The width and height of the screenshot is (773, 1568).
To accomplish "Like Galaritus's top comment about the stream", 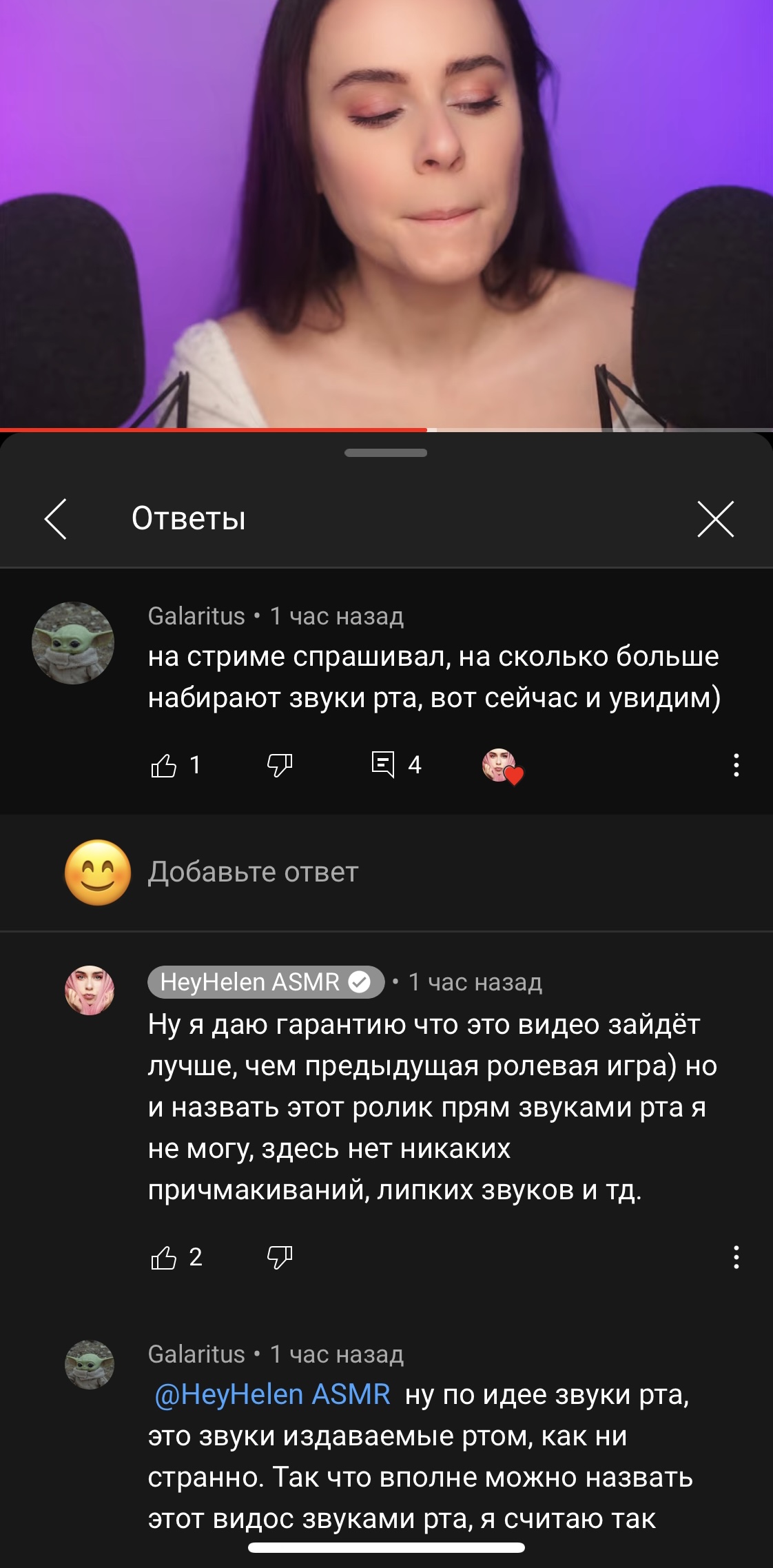I will tap(163, 765).
